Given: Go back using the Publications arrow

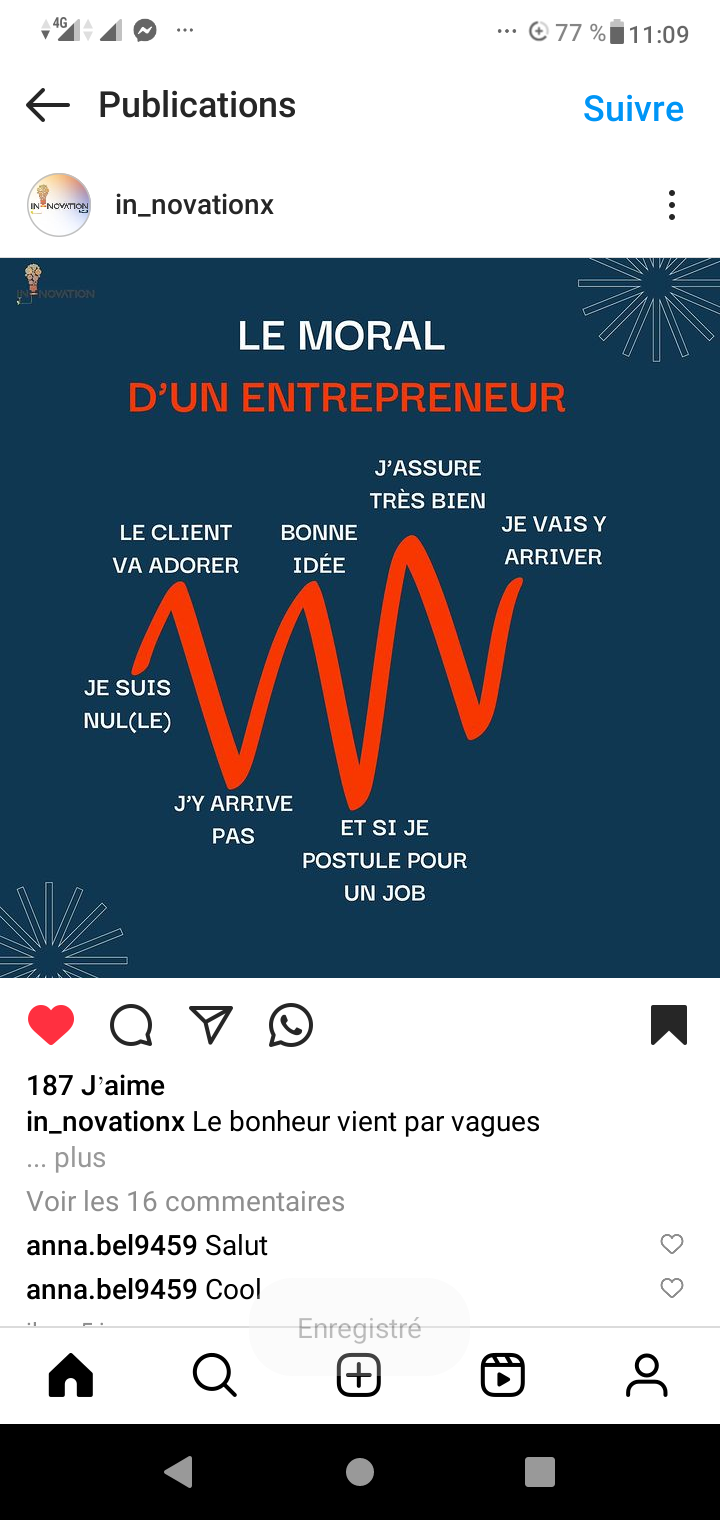Looking at the screenshot, I should (48, 105).
